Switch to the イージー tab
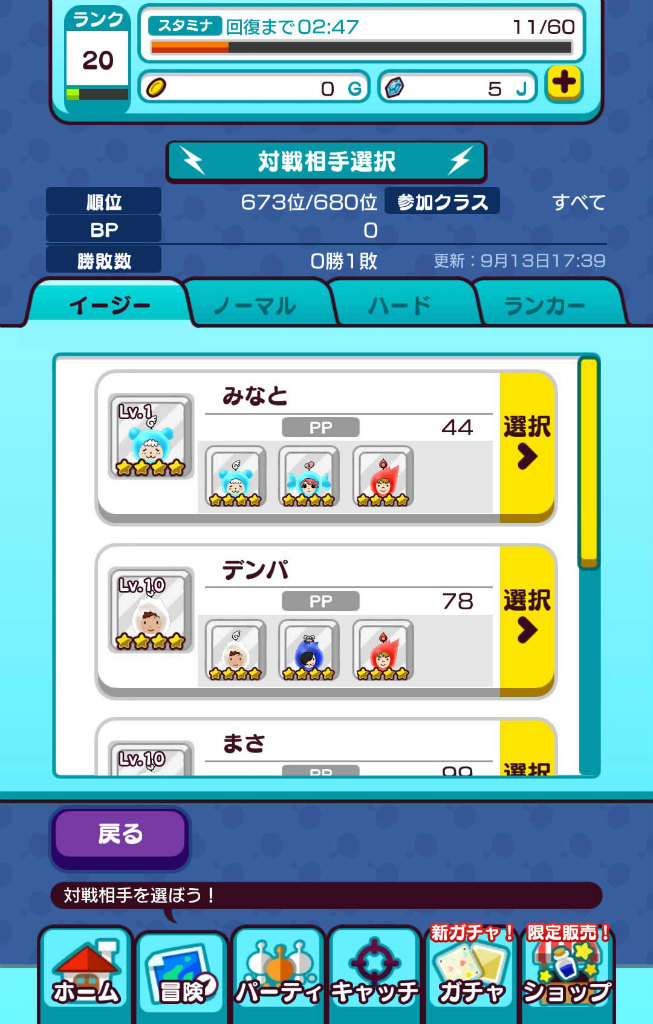Image resolution: width=653 pixels, height=1024 pixels. [x=110, y=305]
